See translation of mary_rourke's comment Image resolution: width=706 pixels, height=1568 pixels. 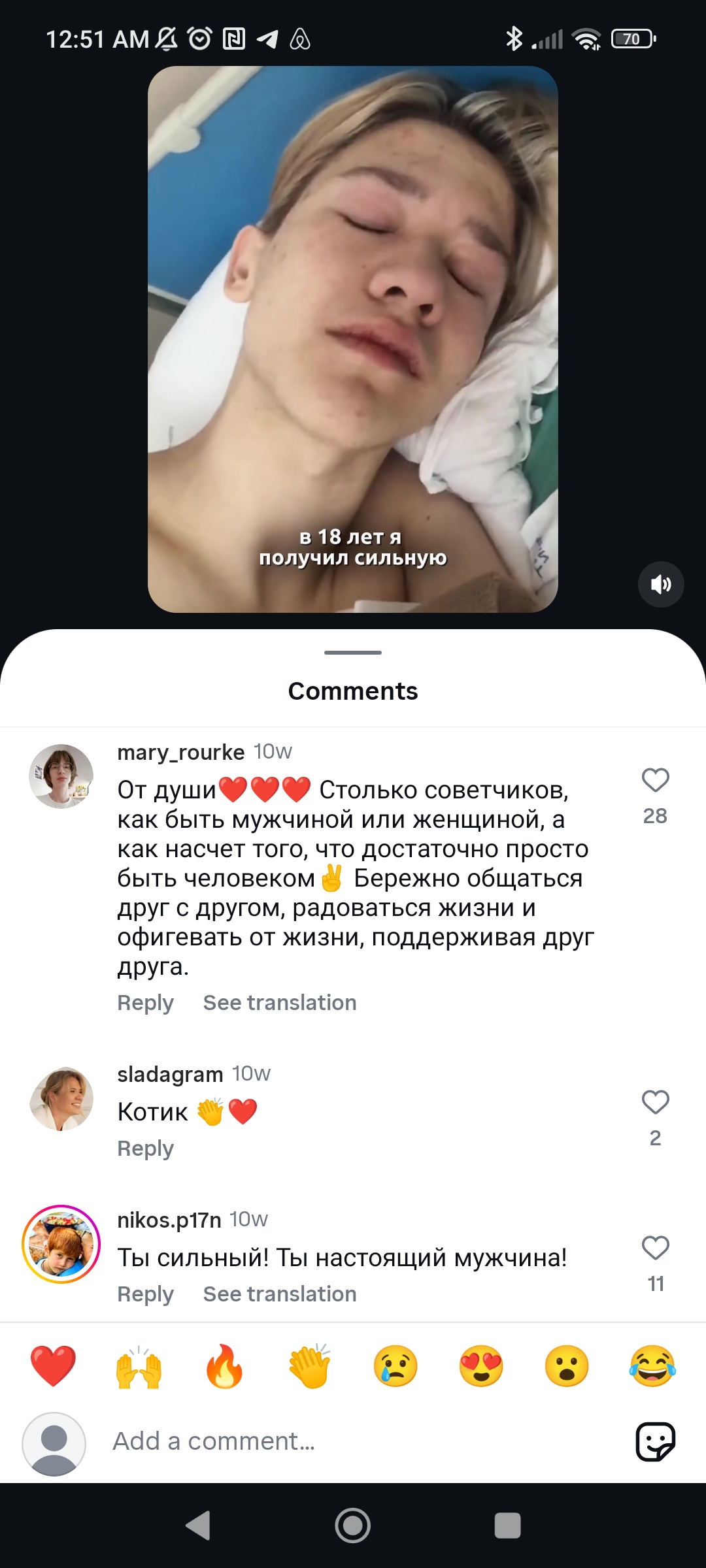[280, 1003]
